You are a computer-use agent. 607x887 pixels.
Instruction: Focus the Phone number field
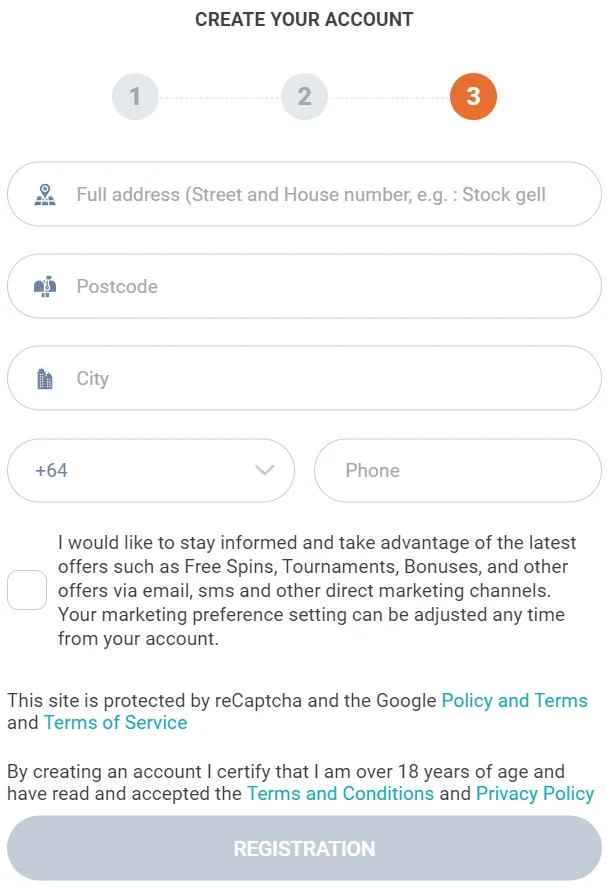pos(457,470)
